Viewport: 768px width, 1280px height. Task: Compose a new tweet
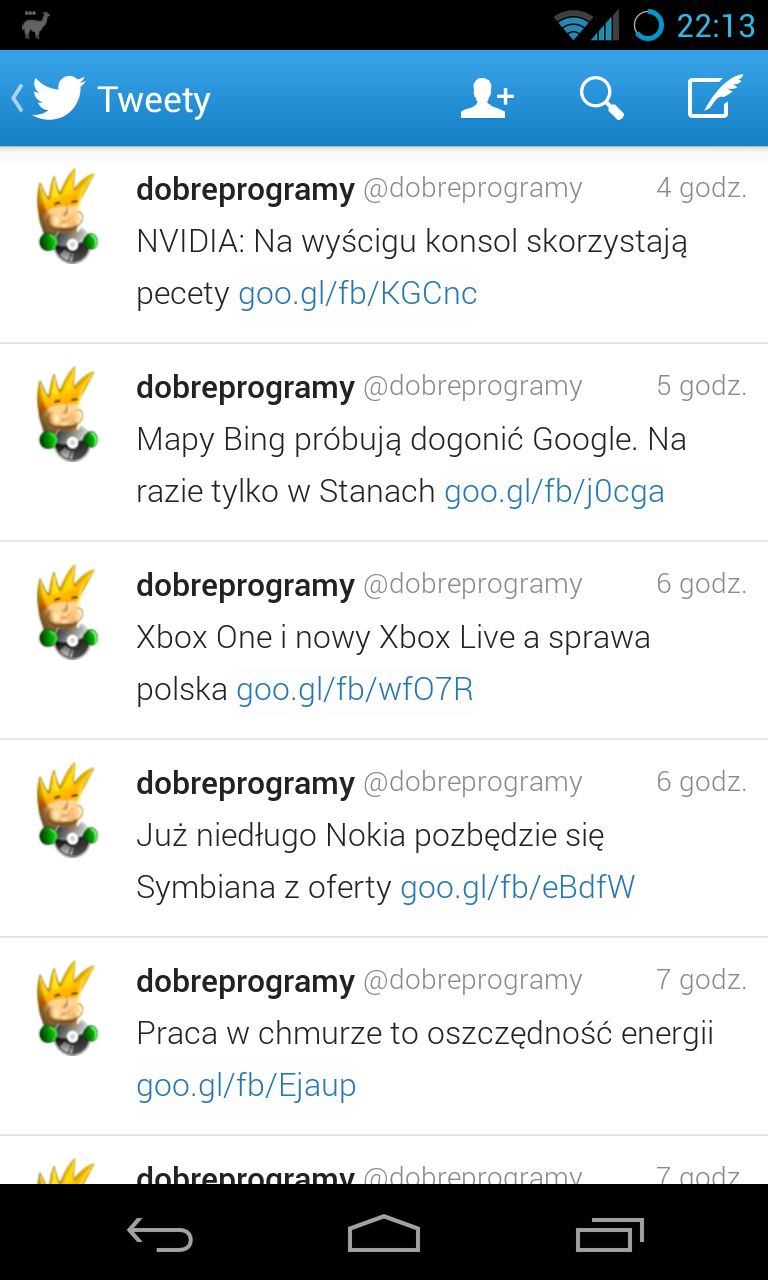point(715,98)
